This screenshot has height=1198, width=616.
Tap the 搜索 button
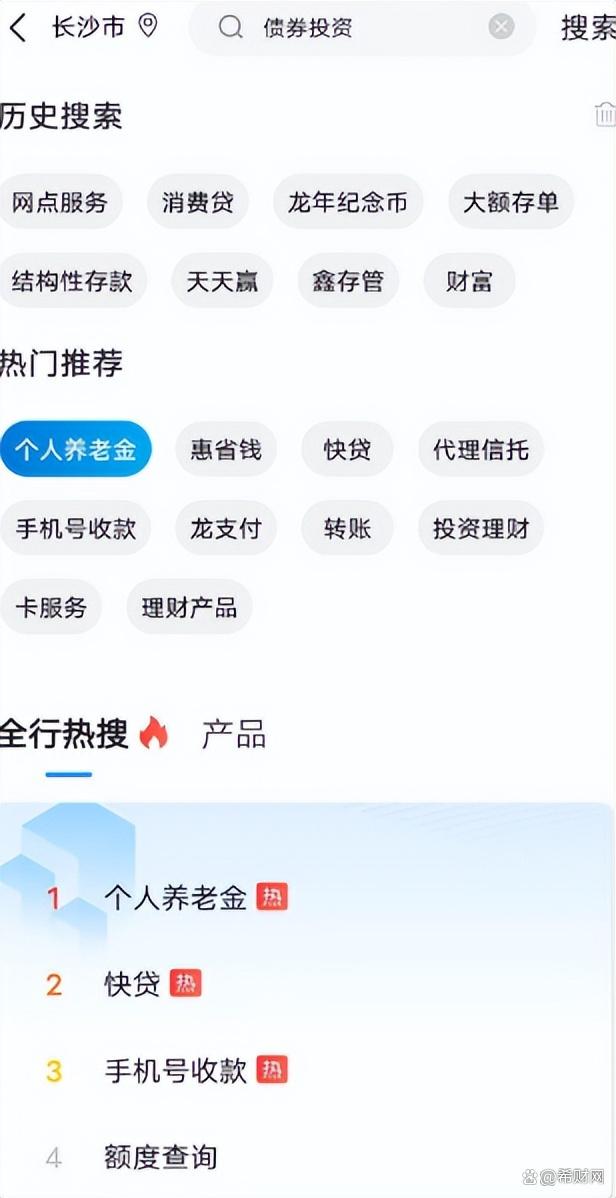tap(587, 28)
